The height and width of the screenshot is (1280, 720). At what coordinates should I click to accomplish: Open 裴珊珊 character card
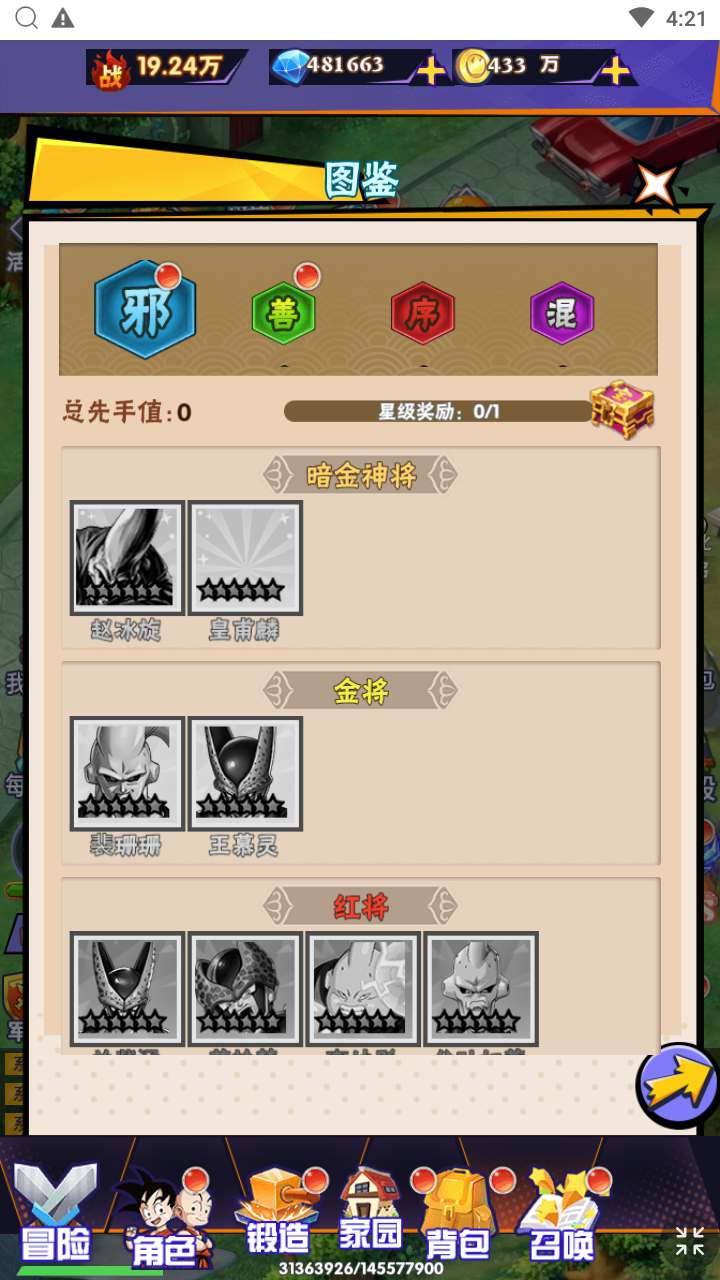click(x=127, y=774)
